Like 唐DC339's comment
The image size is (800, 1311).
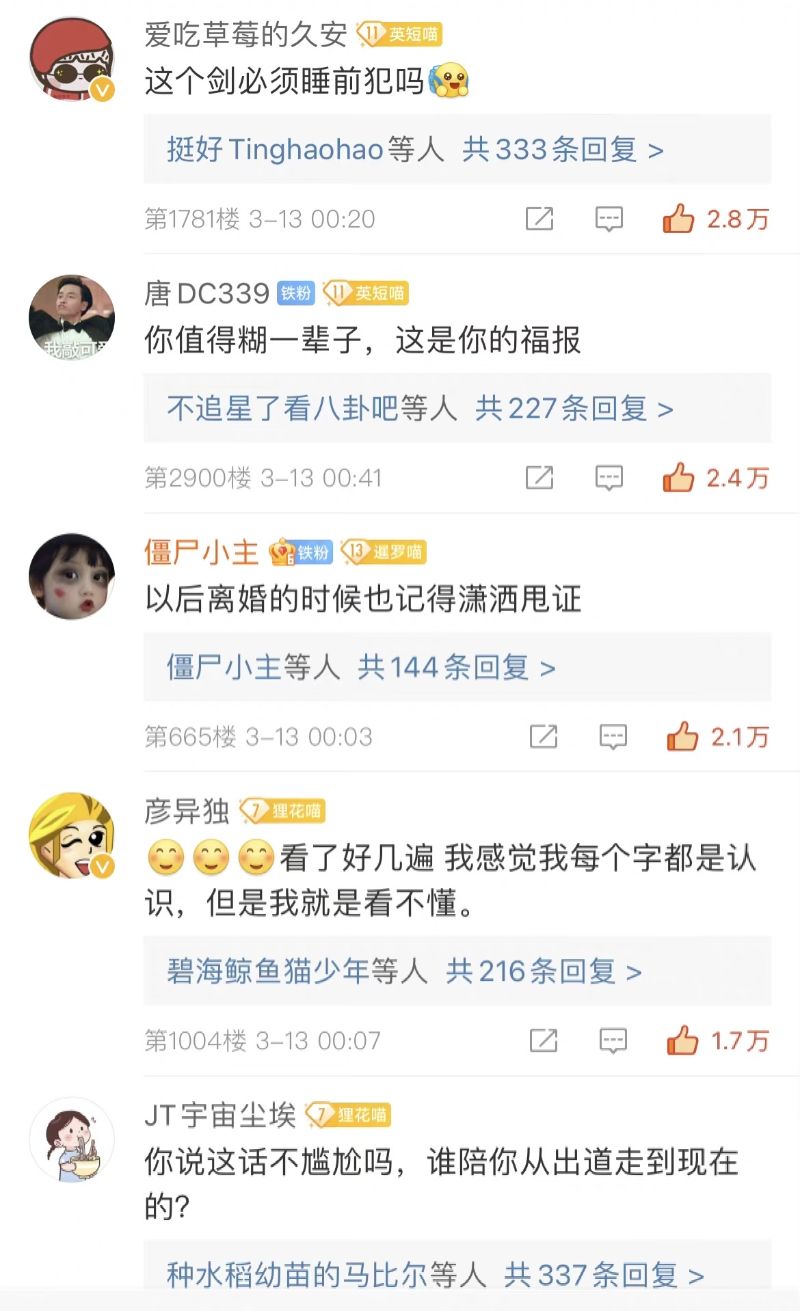click(x=679, y=478)
